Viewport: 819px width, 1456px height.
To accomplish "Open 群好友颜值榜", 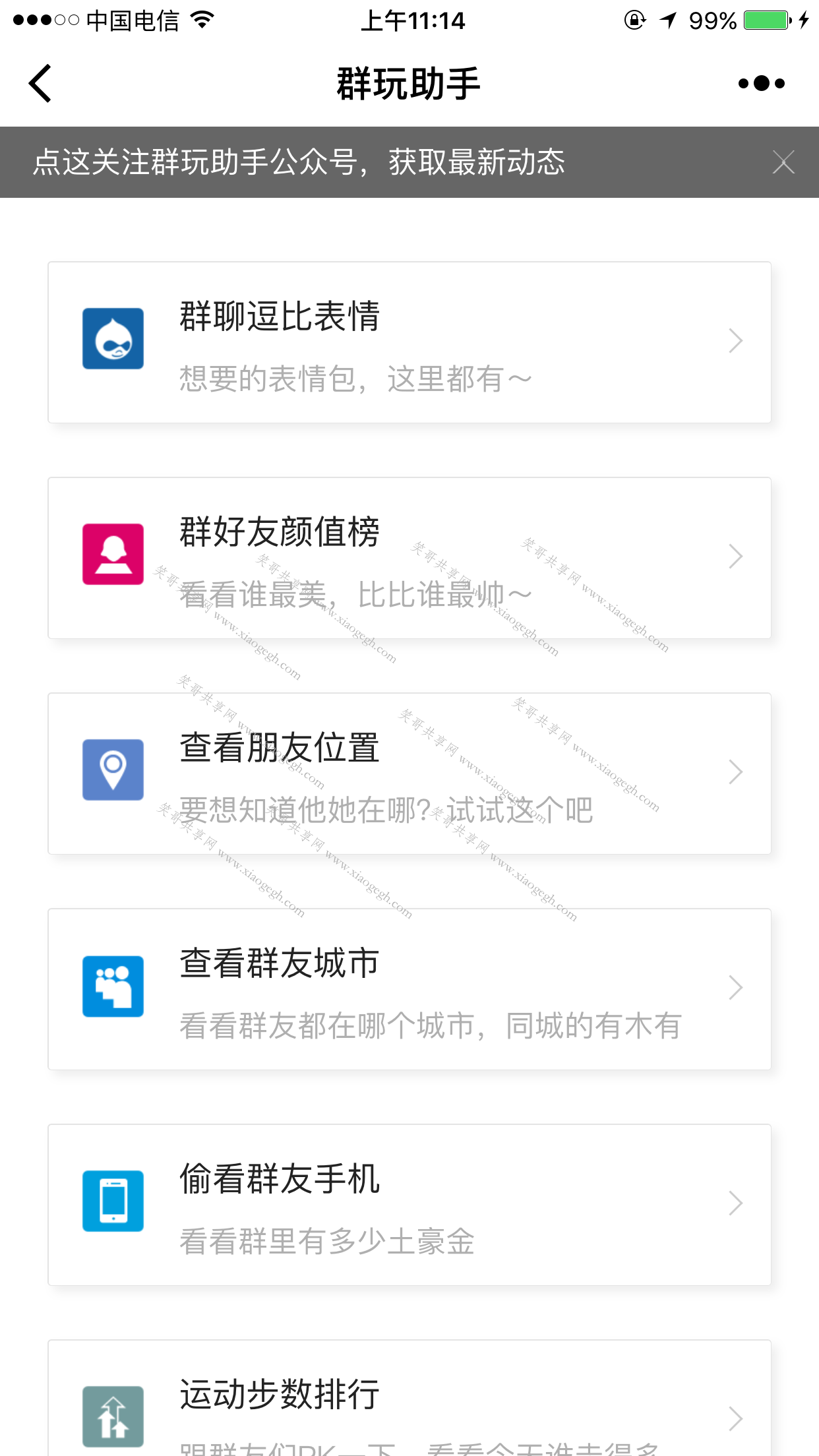I will point(409,558).
